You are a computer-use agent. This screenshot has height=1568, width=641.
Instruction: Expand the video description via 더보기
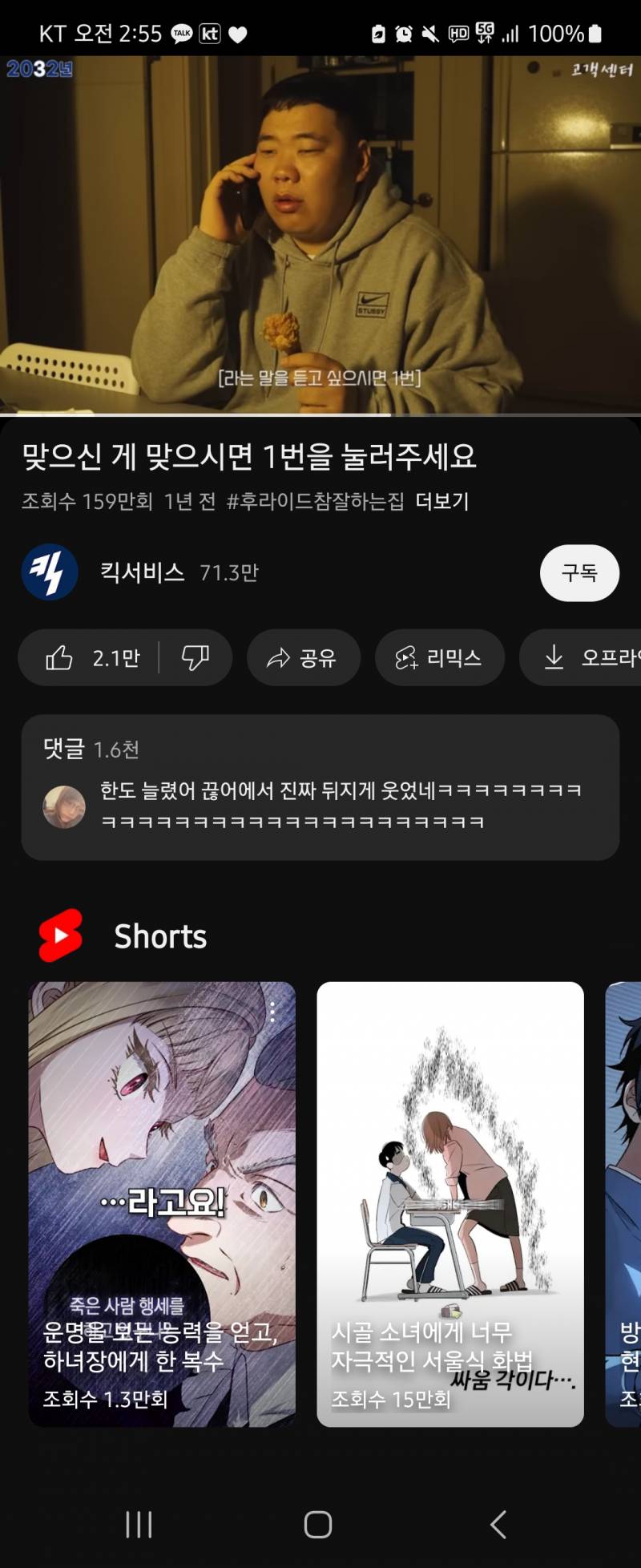coord(443,499)
